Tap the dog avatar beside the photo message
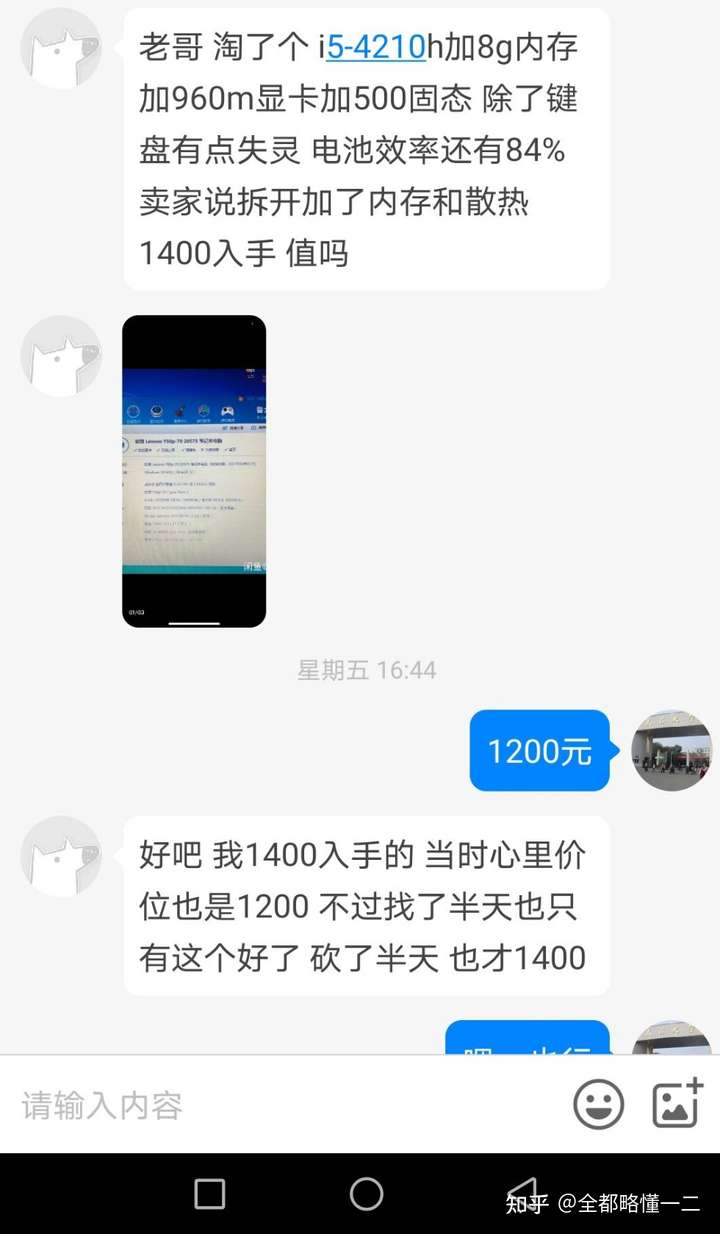Image resolution: width=720 pixels, height=1234 pixels. click(60, 355)
